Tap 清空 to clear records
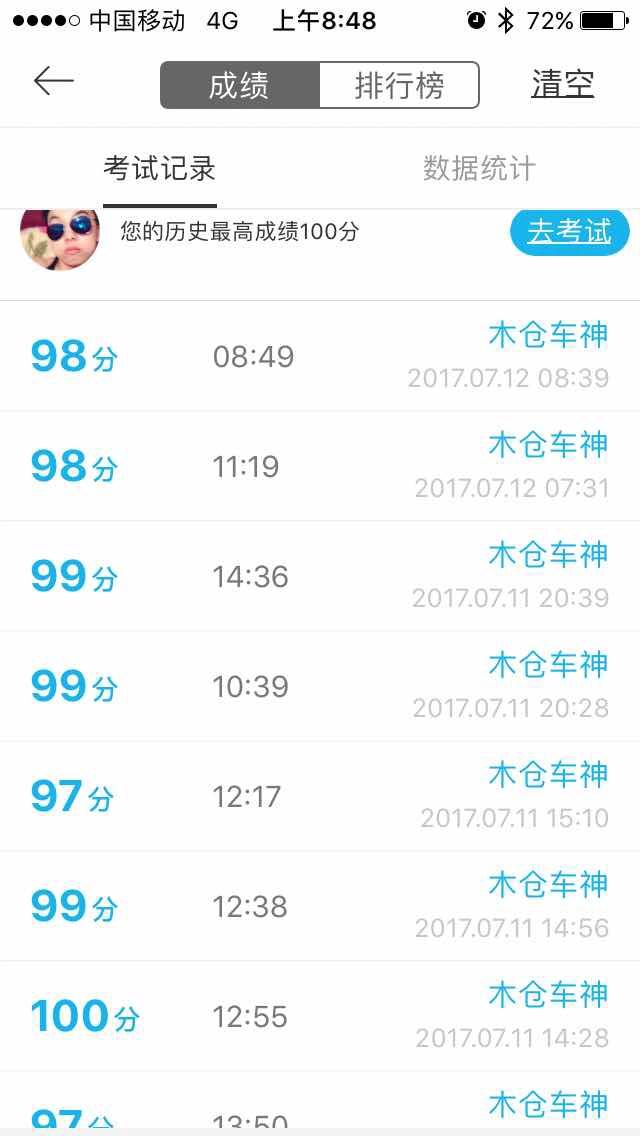 562,85
